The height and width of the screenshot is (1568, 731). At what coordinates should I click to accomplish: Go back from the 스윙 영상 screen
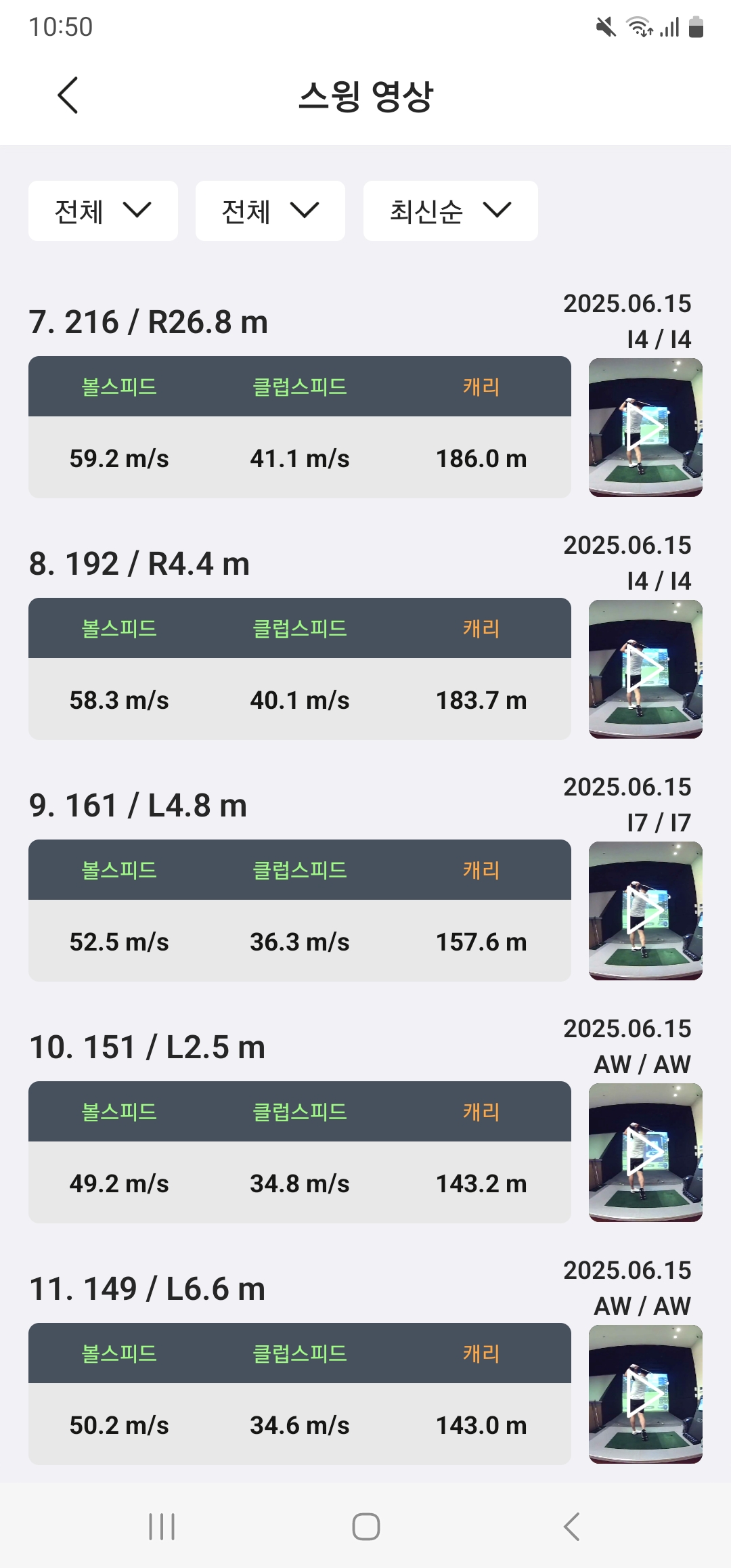pyautogui.click(x=68, y=95)
